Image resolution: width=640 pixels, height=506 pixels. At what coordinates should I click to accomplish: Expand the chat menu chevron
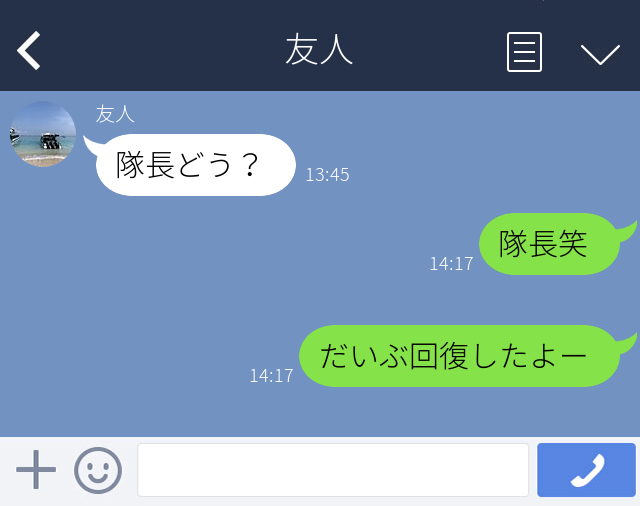pos(600,53)
